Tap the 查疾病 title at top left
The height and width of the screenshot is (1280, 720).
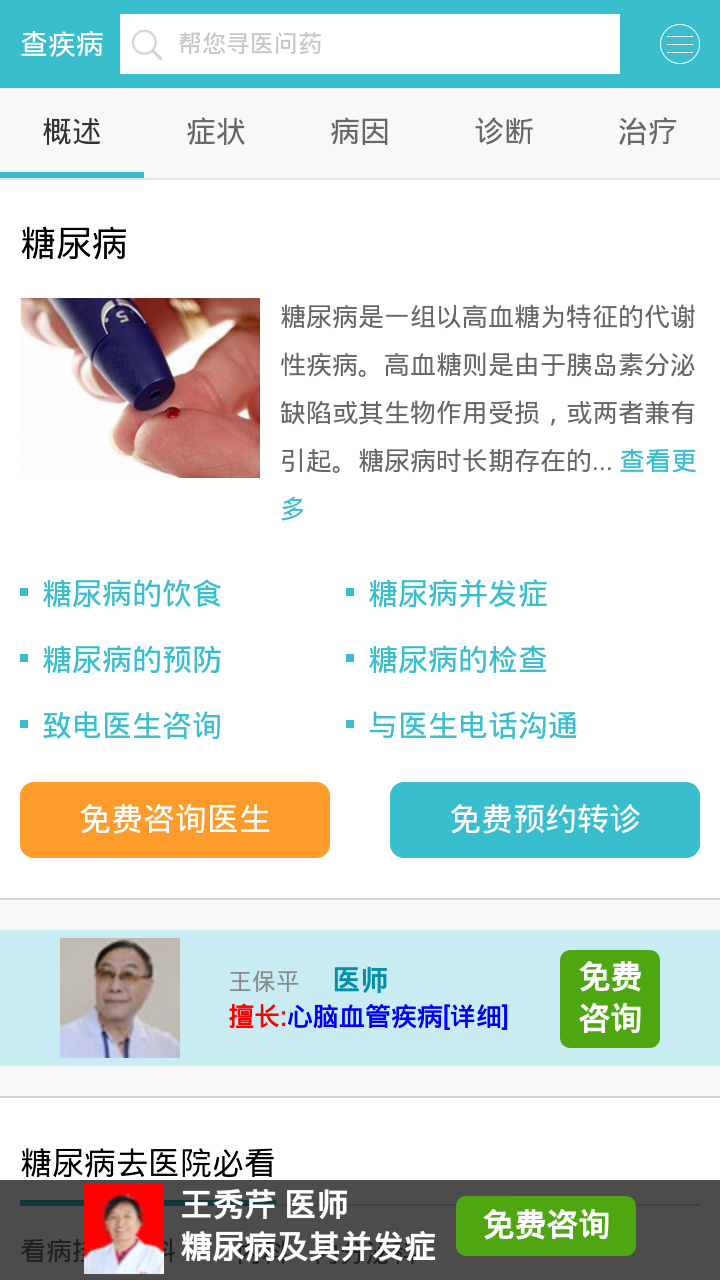(62, 44)
